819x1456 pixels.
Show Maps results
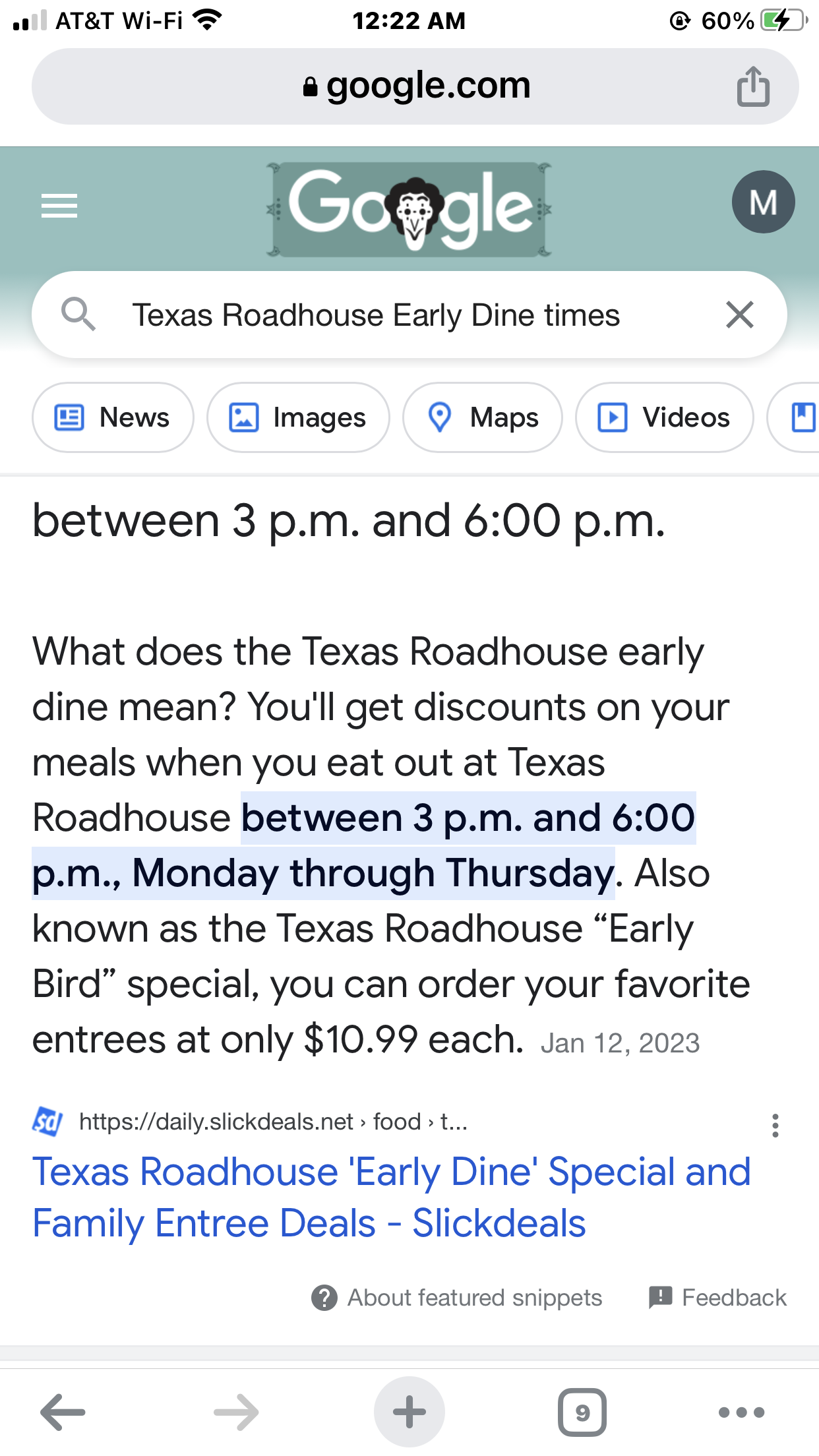point(483,417)
